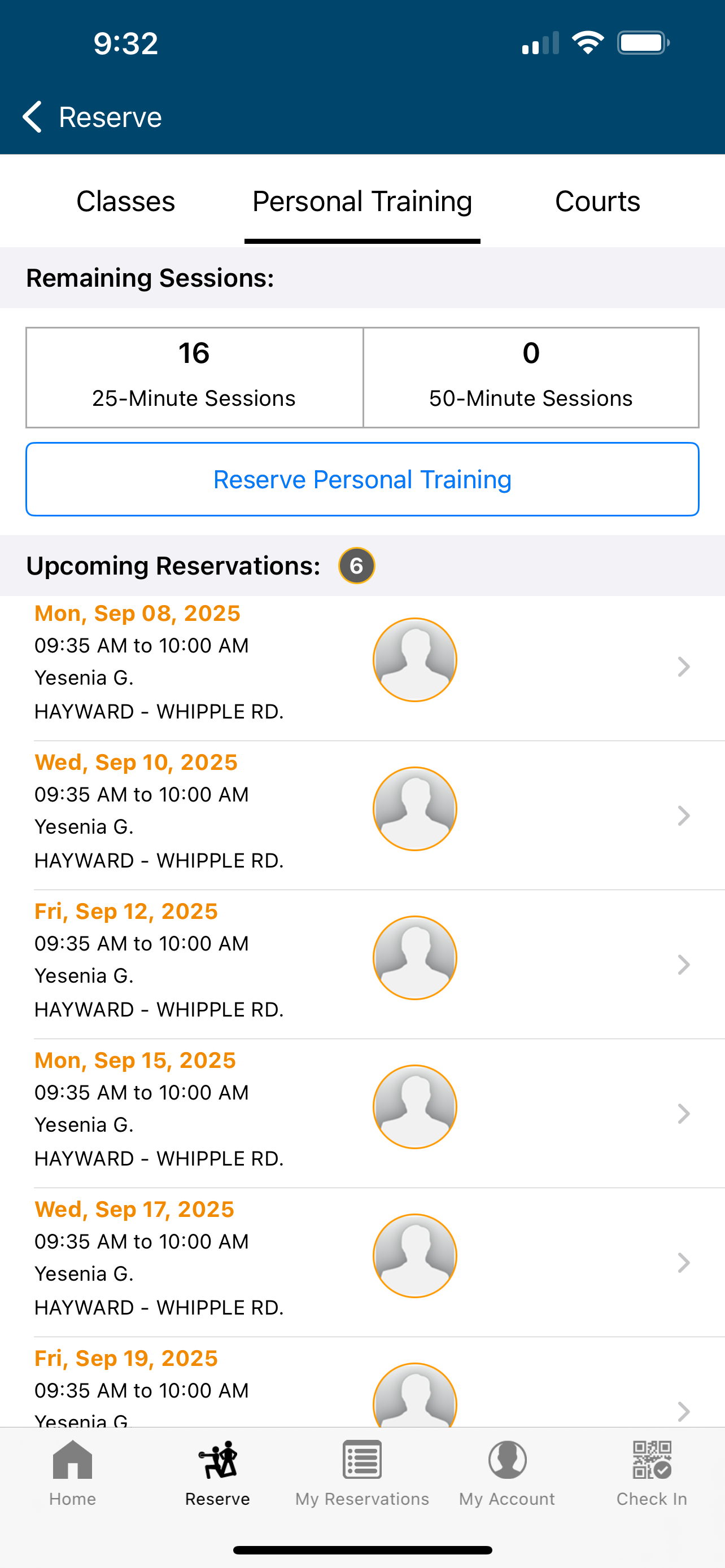The image size is (725, 1568).
Task: Go back using the Reserve back arrow
Action: click(x=92, y=117)
